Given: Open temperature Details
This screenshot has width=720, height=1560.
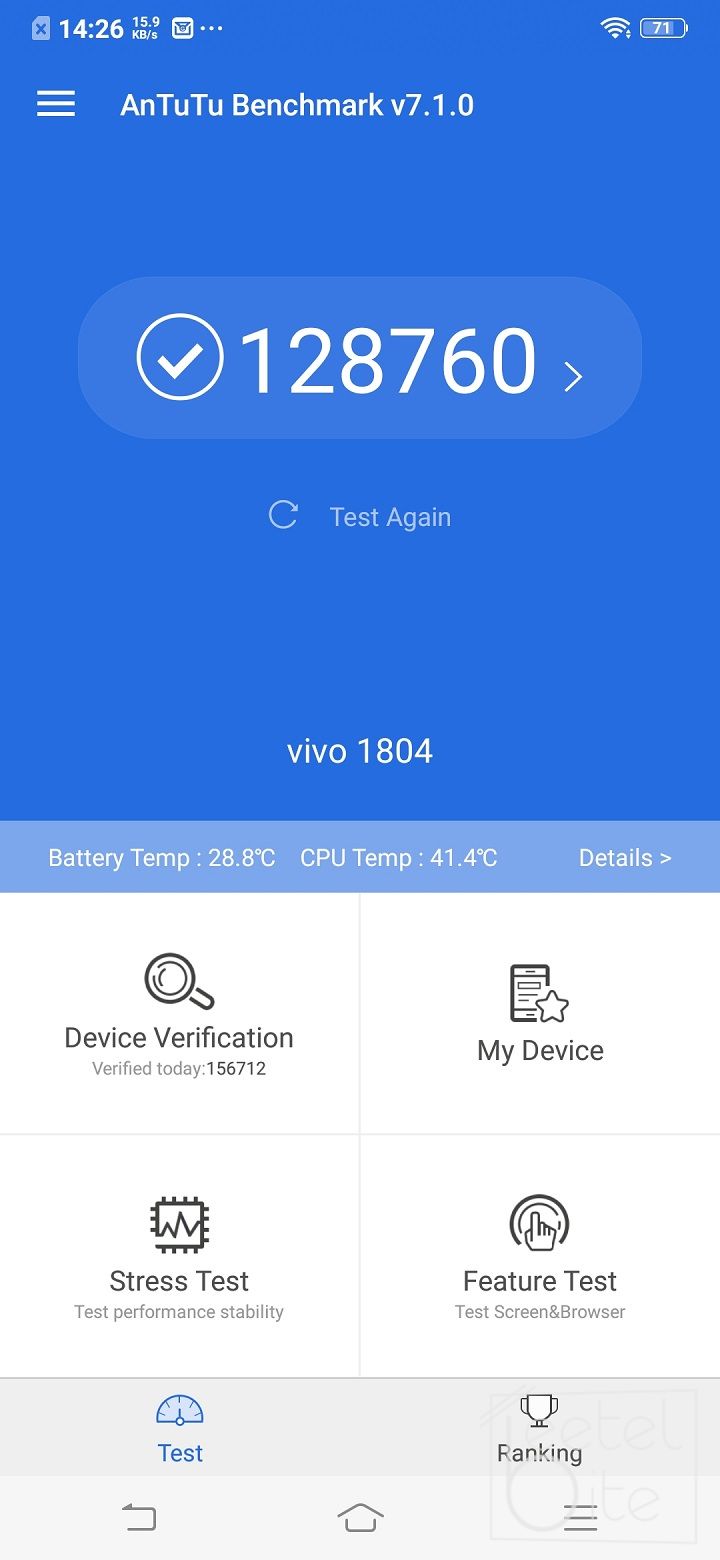Looking at the screenshot, I should (x=624, y=858).
